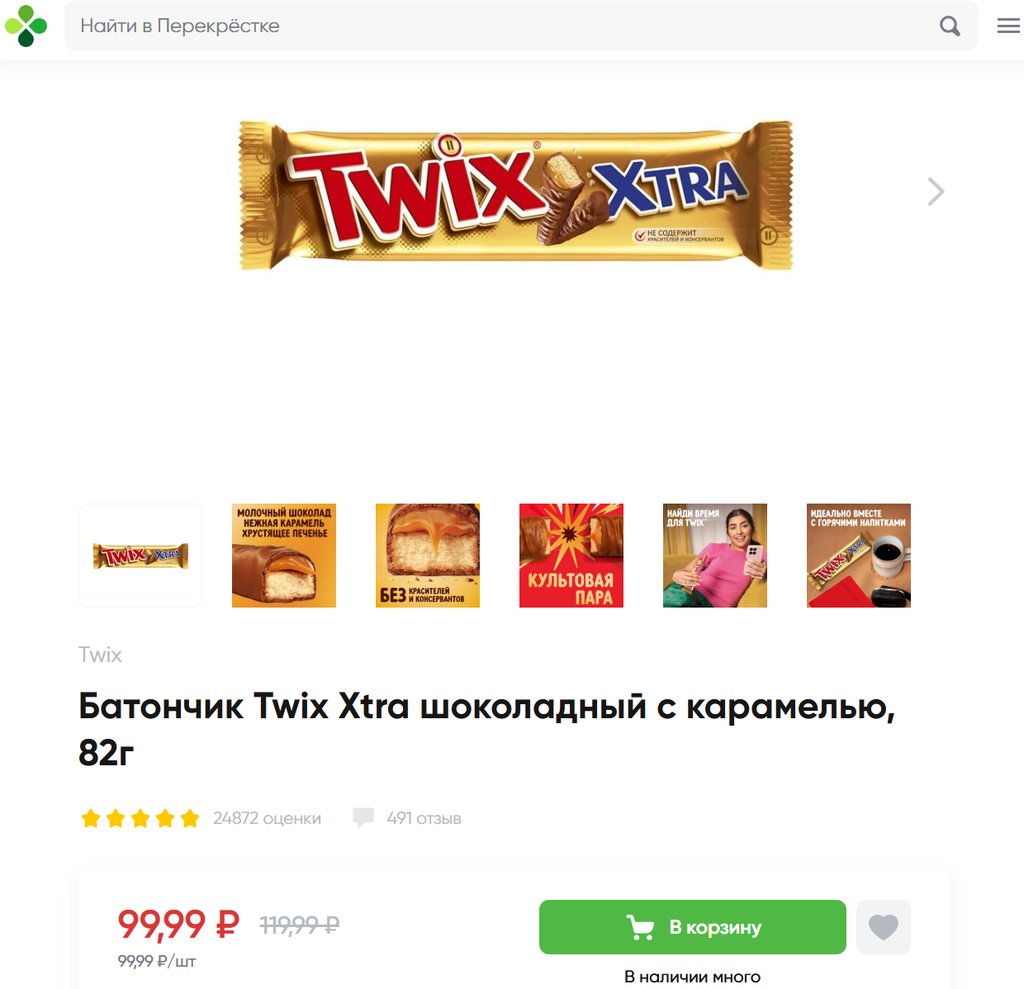Select the культовая пара thumbnail
This screenshot has width=1024, height=989.
pyautogui.click(x=571, y=555)
